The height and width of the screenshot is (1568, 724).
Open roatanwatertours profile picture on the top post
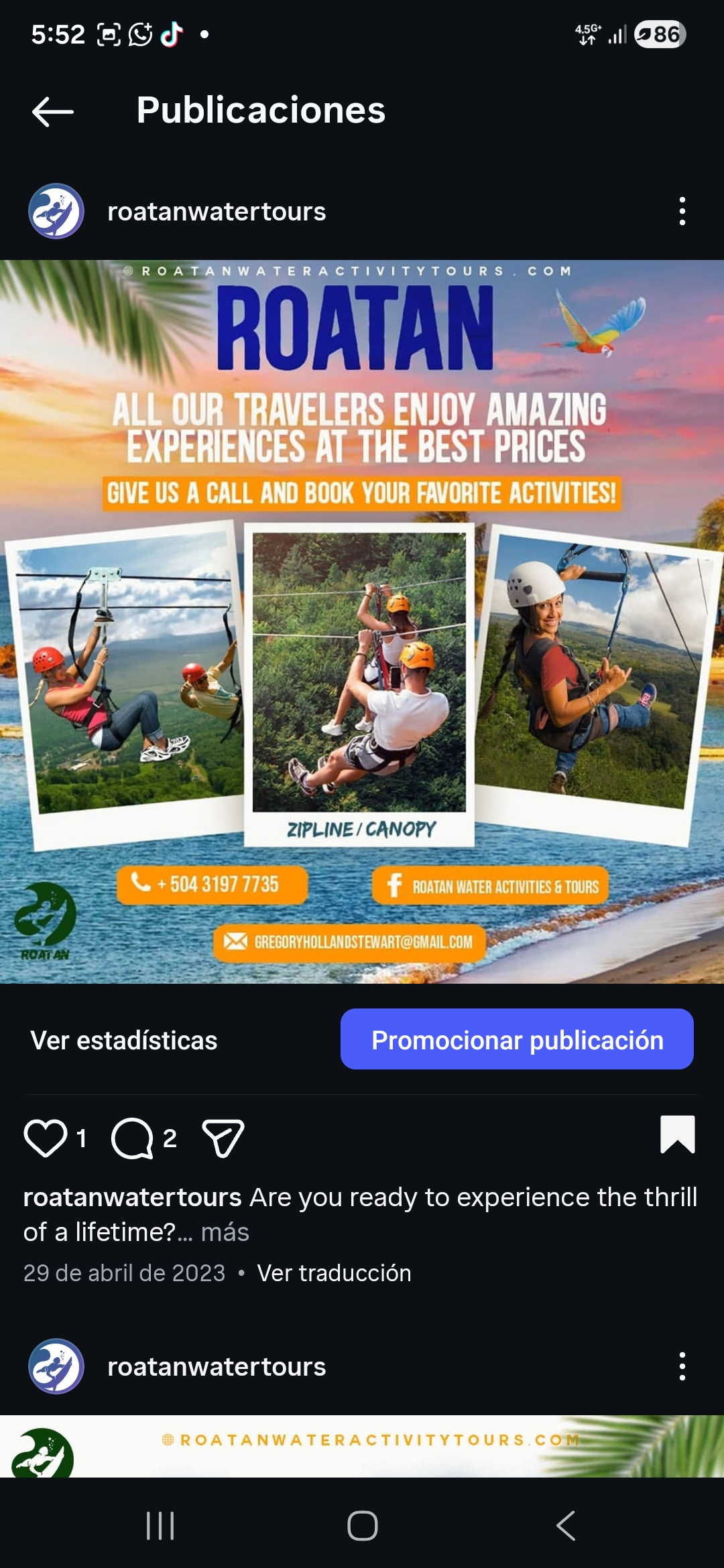[55, 212]
